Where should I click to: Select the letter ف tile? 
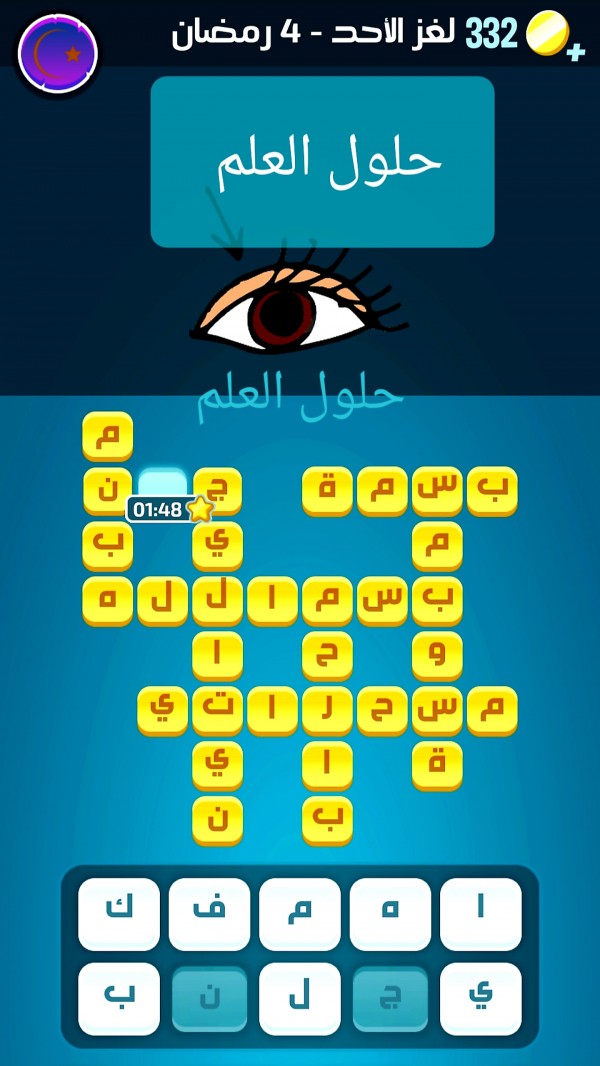[x=209, y=914]
